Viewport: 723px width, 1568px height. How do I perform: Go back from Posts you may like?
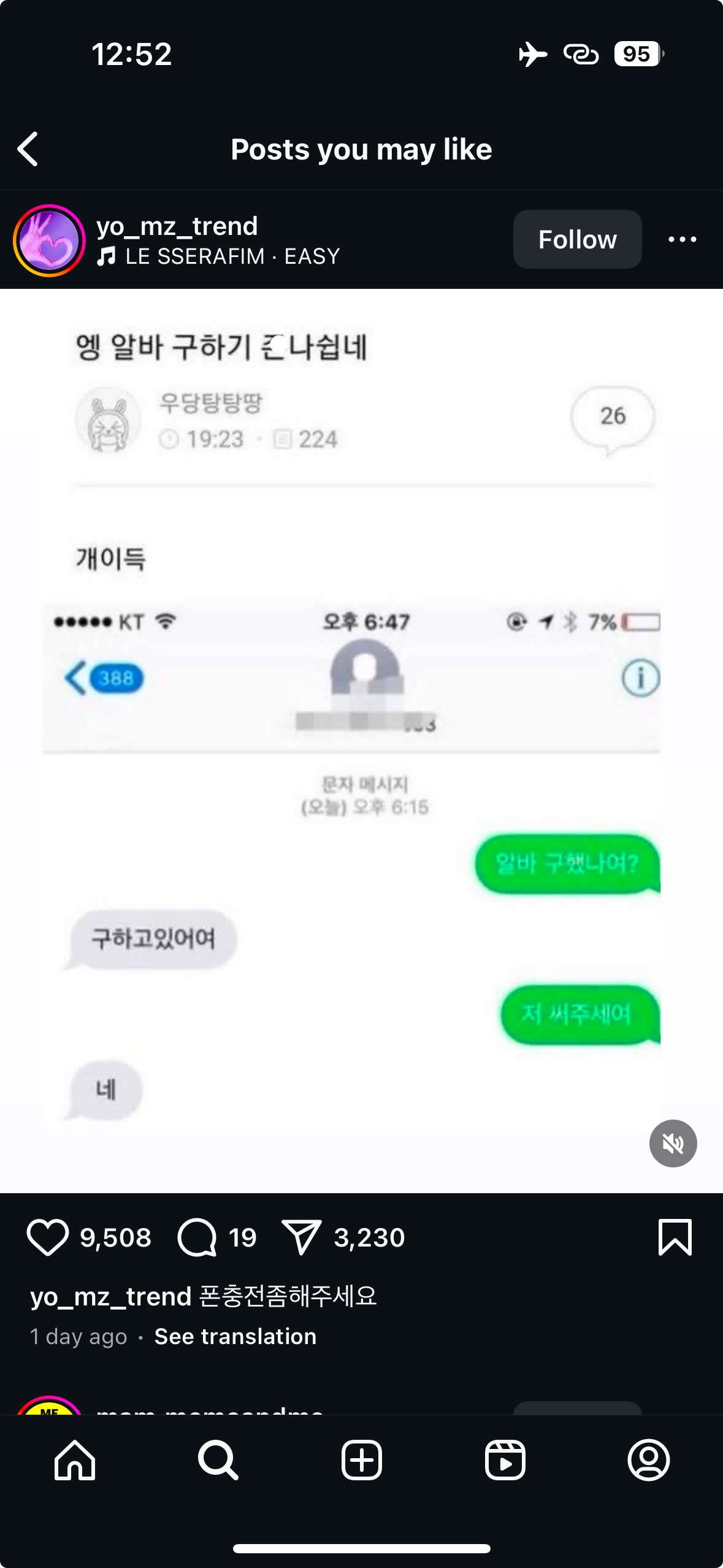28,149
